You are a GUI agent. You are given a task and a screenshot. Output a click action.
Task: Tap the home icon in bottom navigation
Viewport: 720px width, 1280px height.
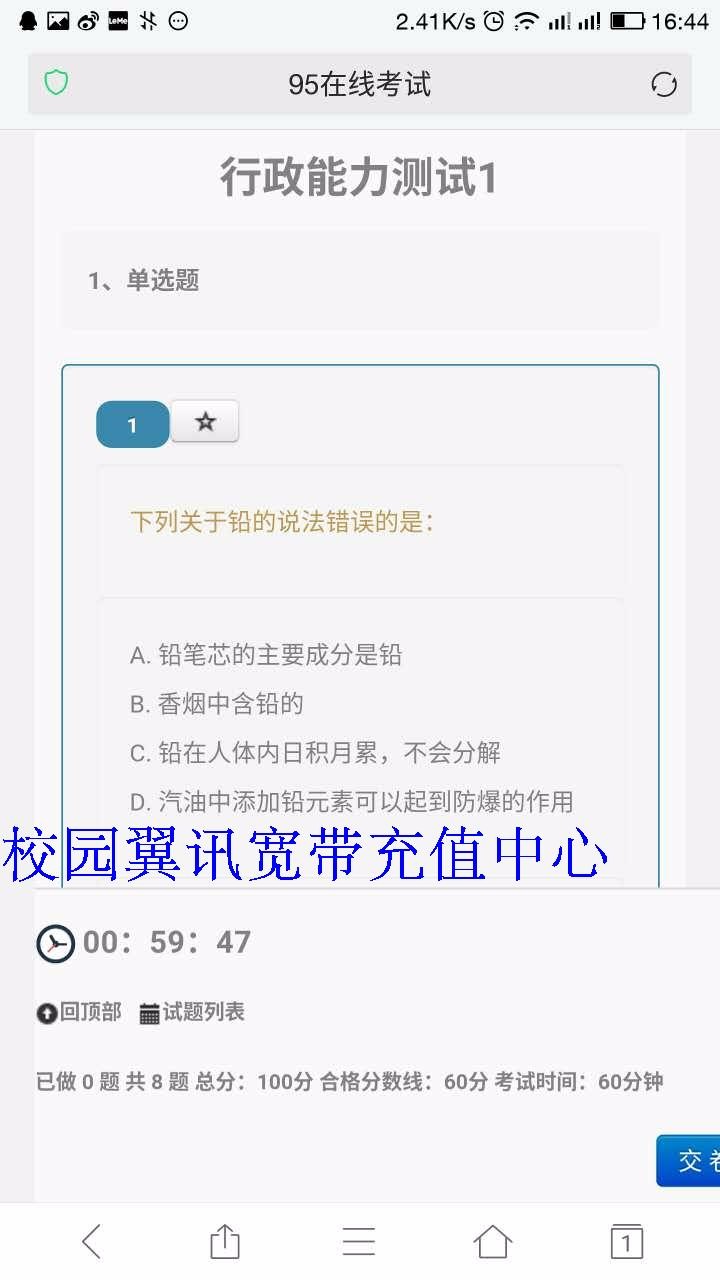pos(493,1240)
